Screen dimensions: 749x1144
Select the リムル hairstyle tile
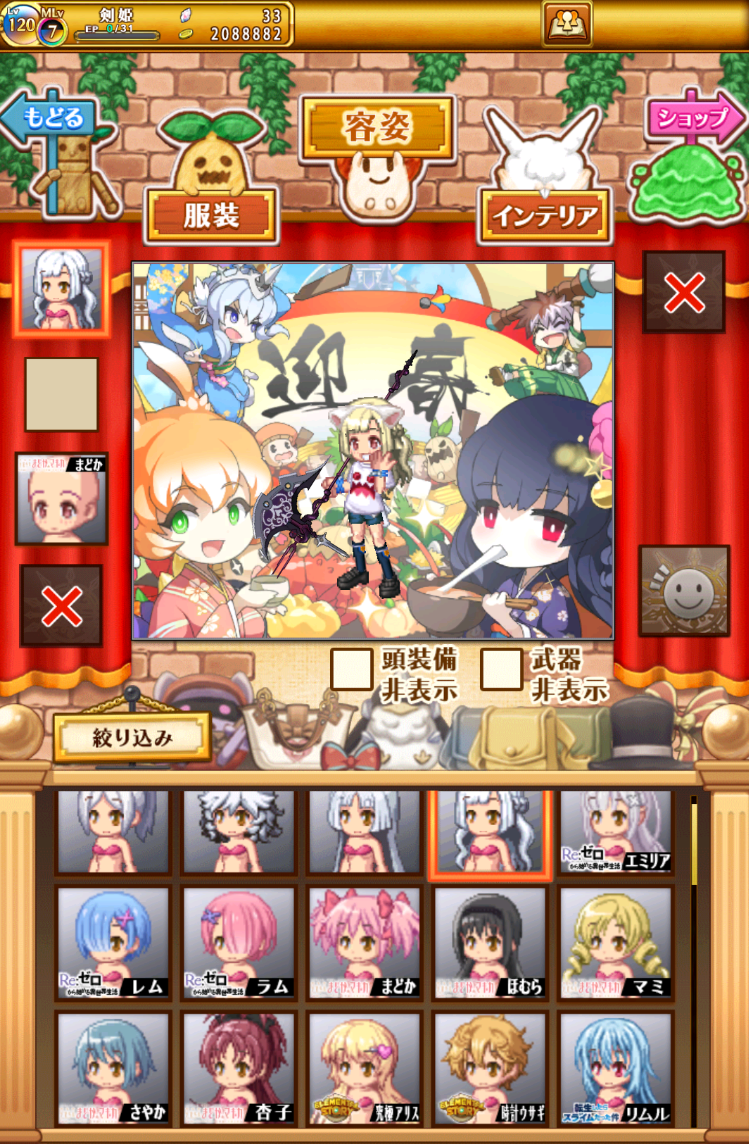click(x=615, y=1068)
